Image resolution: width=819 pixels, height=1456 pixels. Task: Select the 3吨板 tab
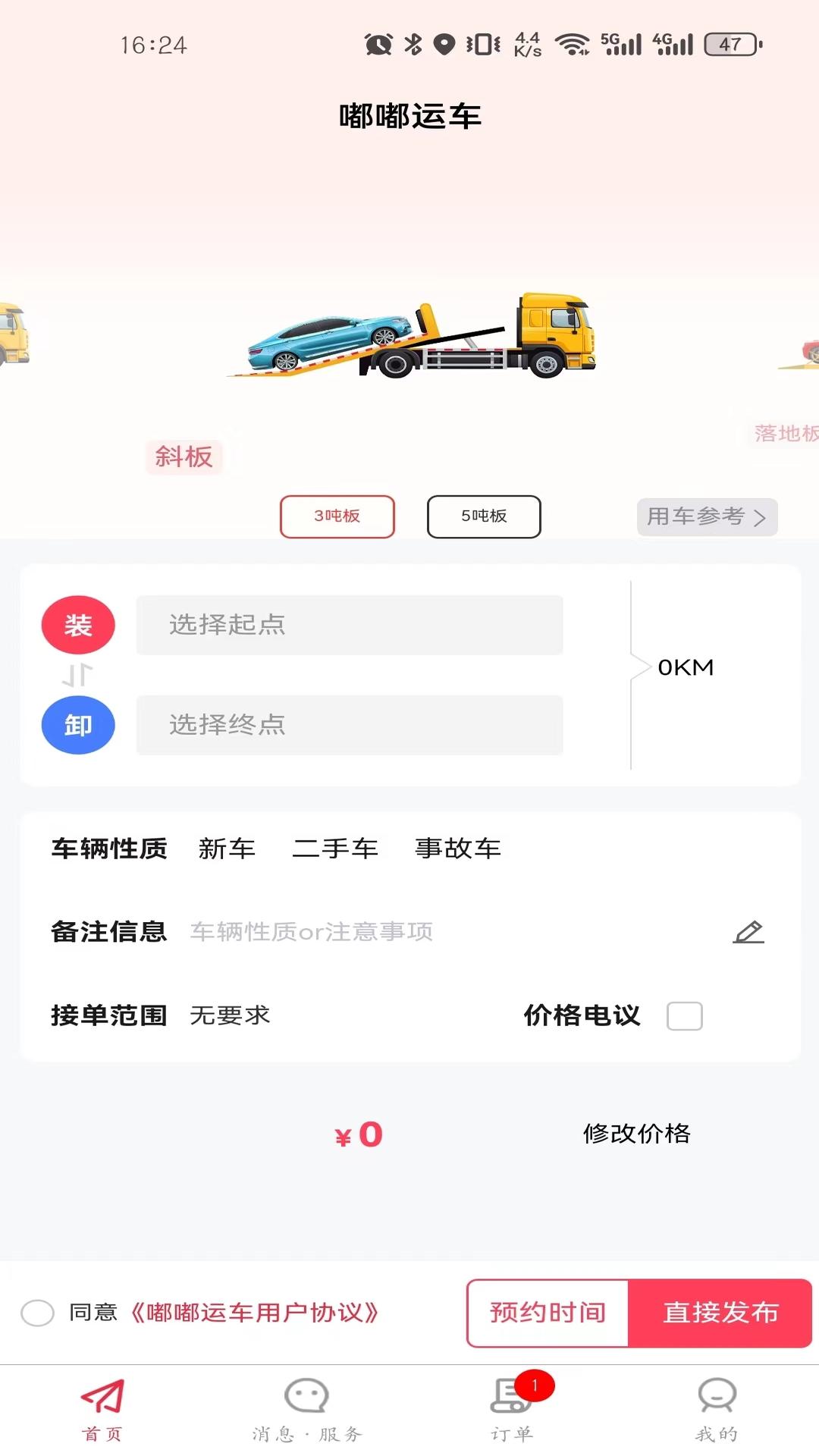click(x=337, y=516)
